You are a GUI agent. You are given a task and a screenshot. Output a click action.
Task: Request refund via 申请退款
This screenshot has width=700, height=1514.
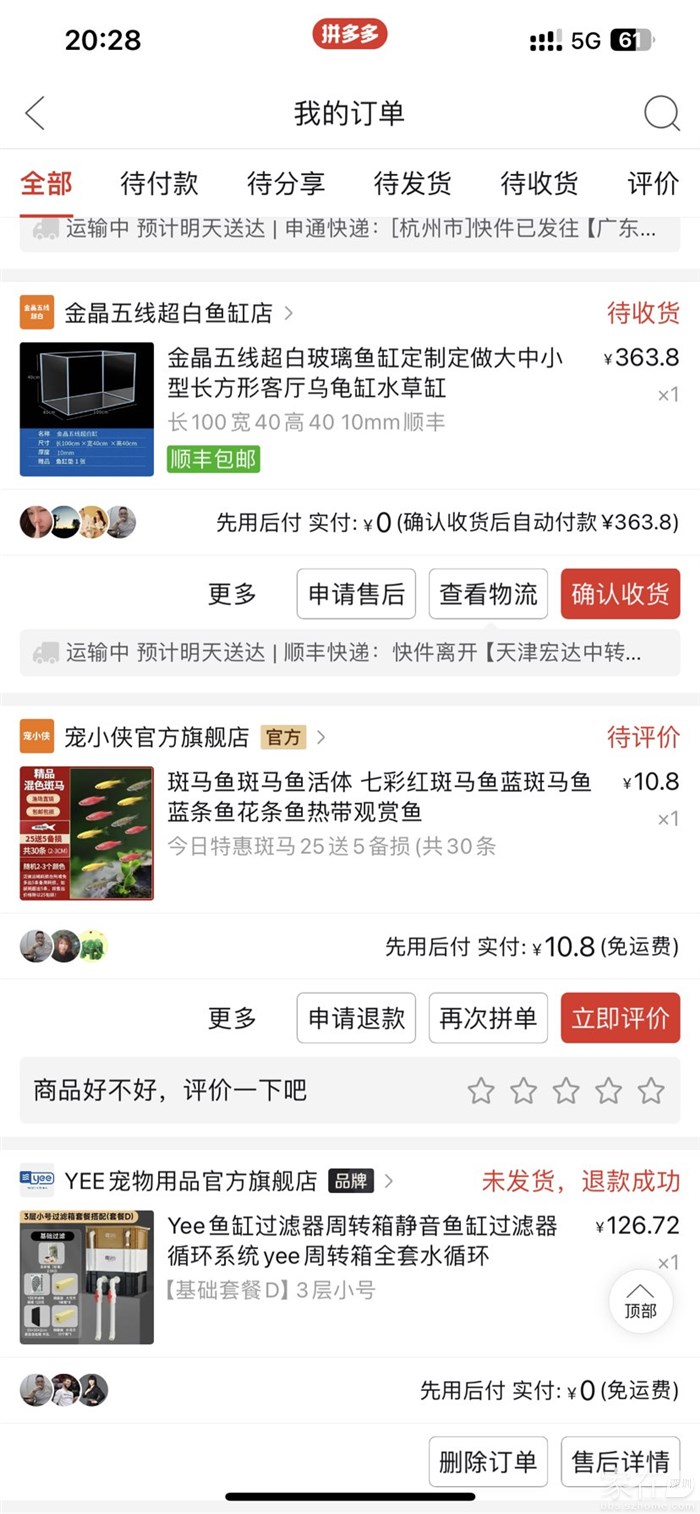pos(356,1018)
